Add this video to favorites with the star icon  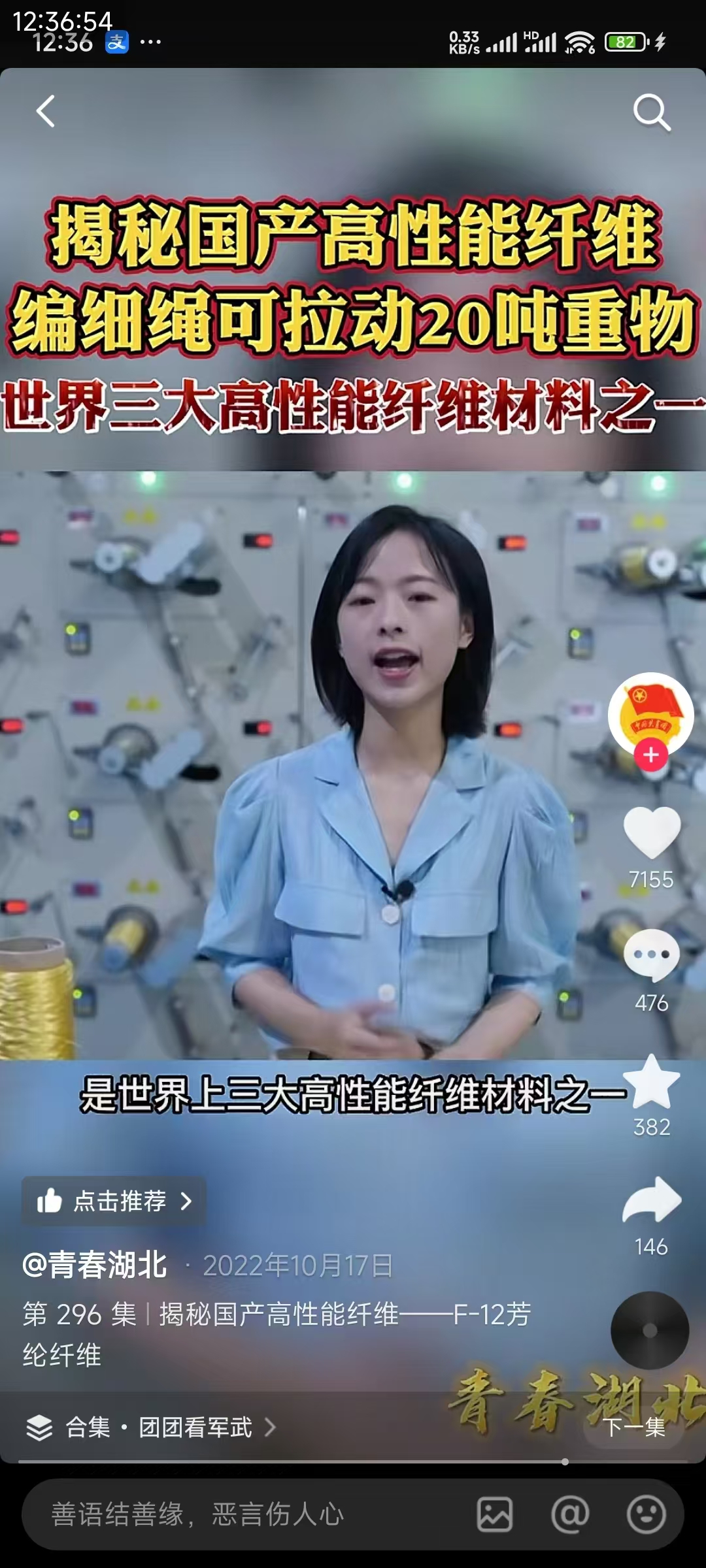point(652,1083)
